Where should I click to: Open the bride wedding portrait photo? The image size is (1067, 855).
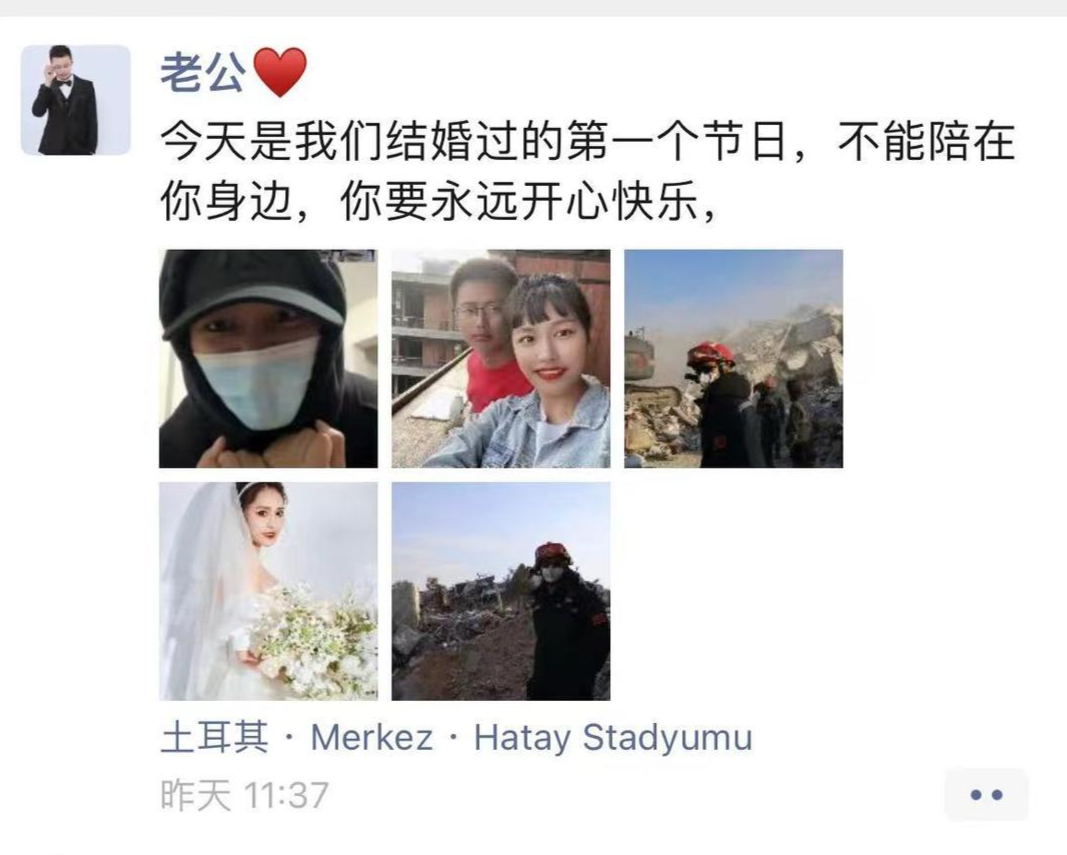coord(268,591)
